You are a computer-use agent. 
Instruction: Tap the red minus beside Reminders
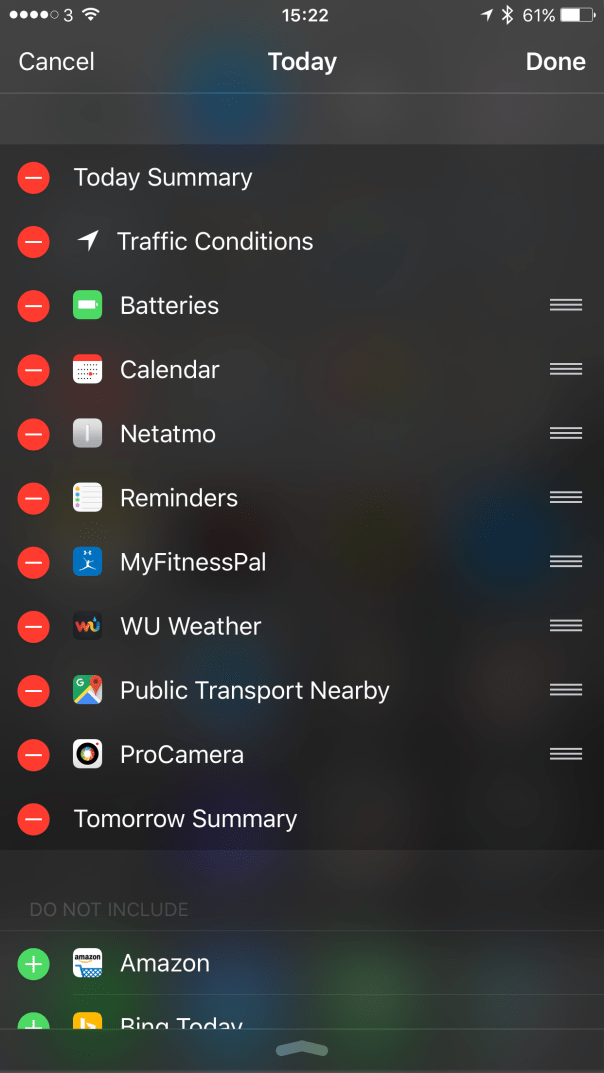point(34,498)
